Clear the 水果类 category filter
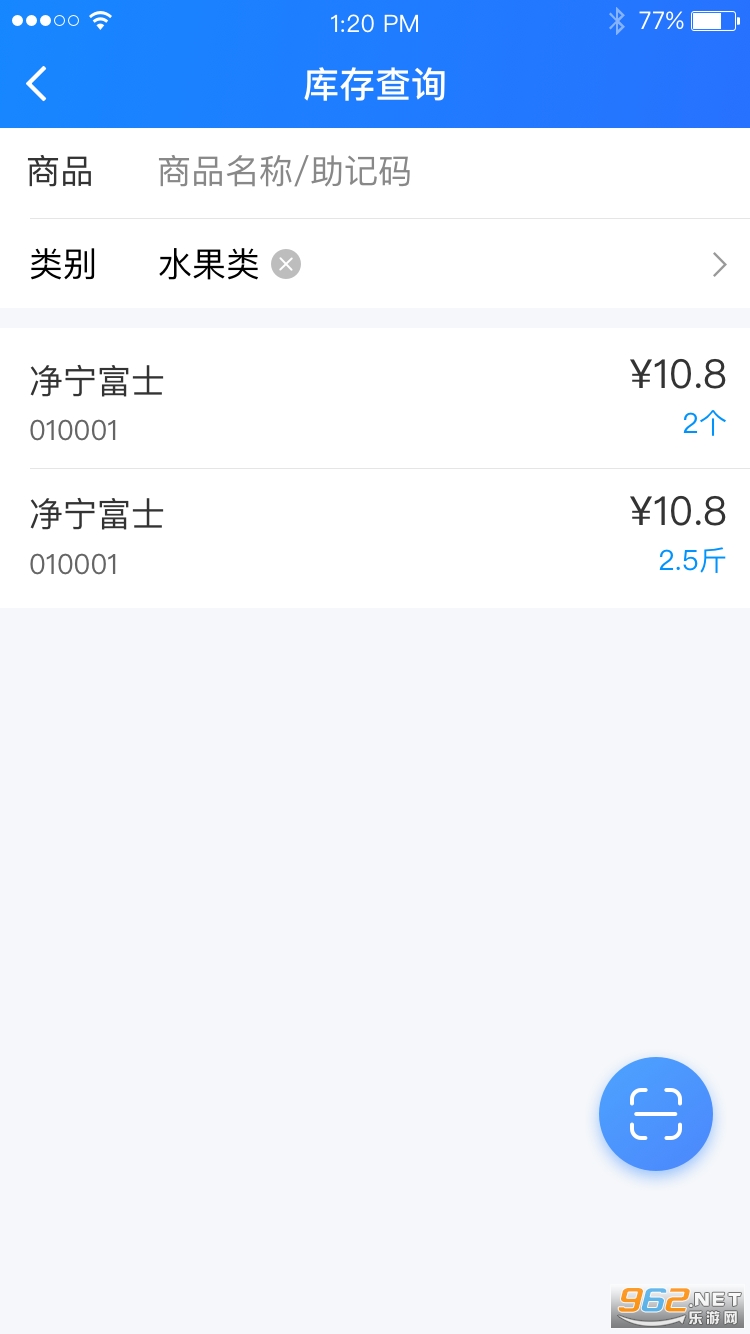750x1334 pixels. pos(285,264)
